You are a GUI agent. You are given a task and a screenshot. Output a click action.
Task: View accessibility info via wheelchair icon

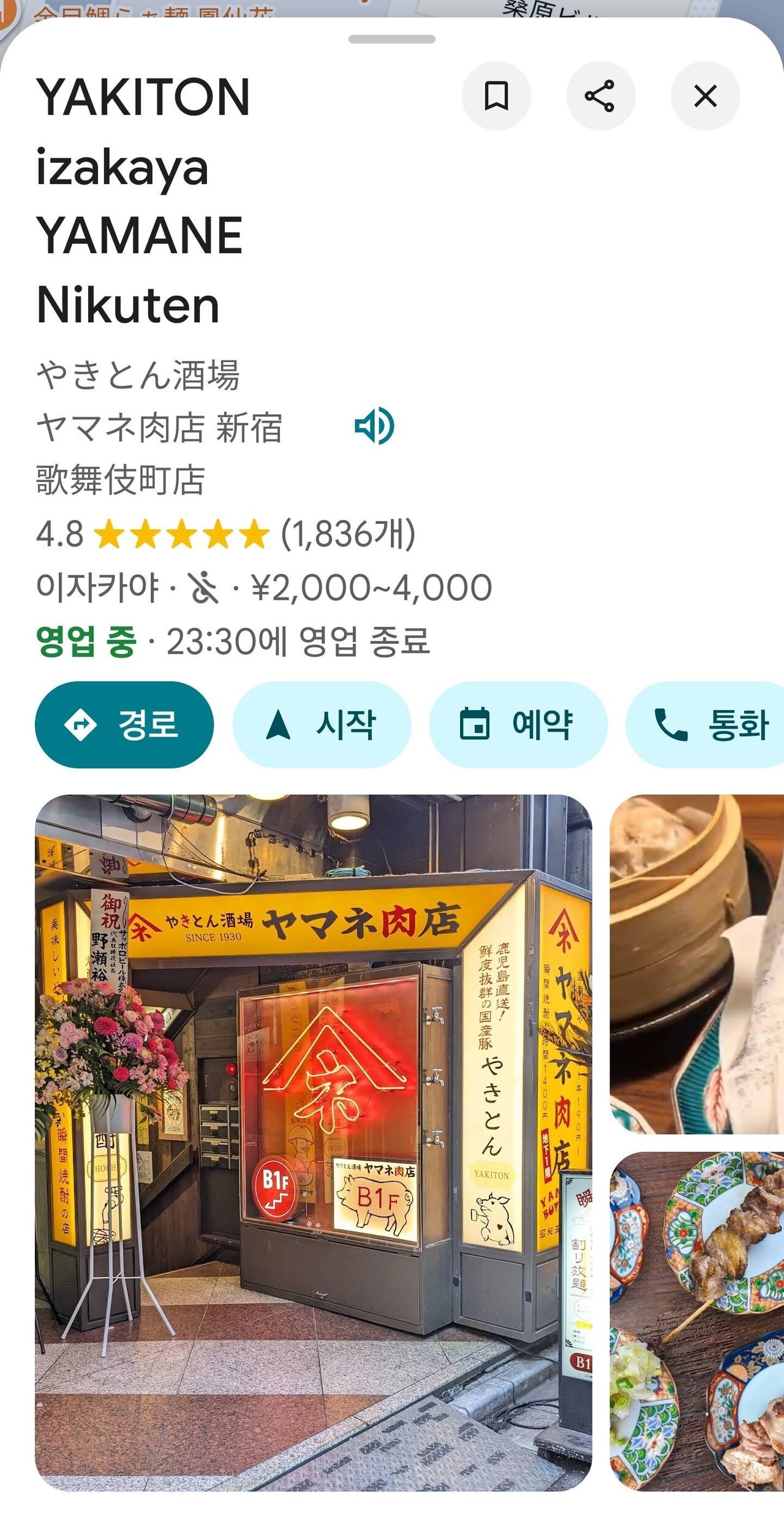tap(202, 588)
